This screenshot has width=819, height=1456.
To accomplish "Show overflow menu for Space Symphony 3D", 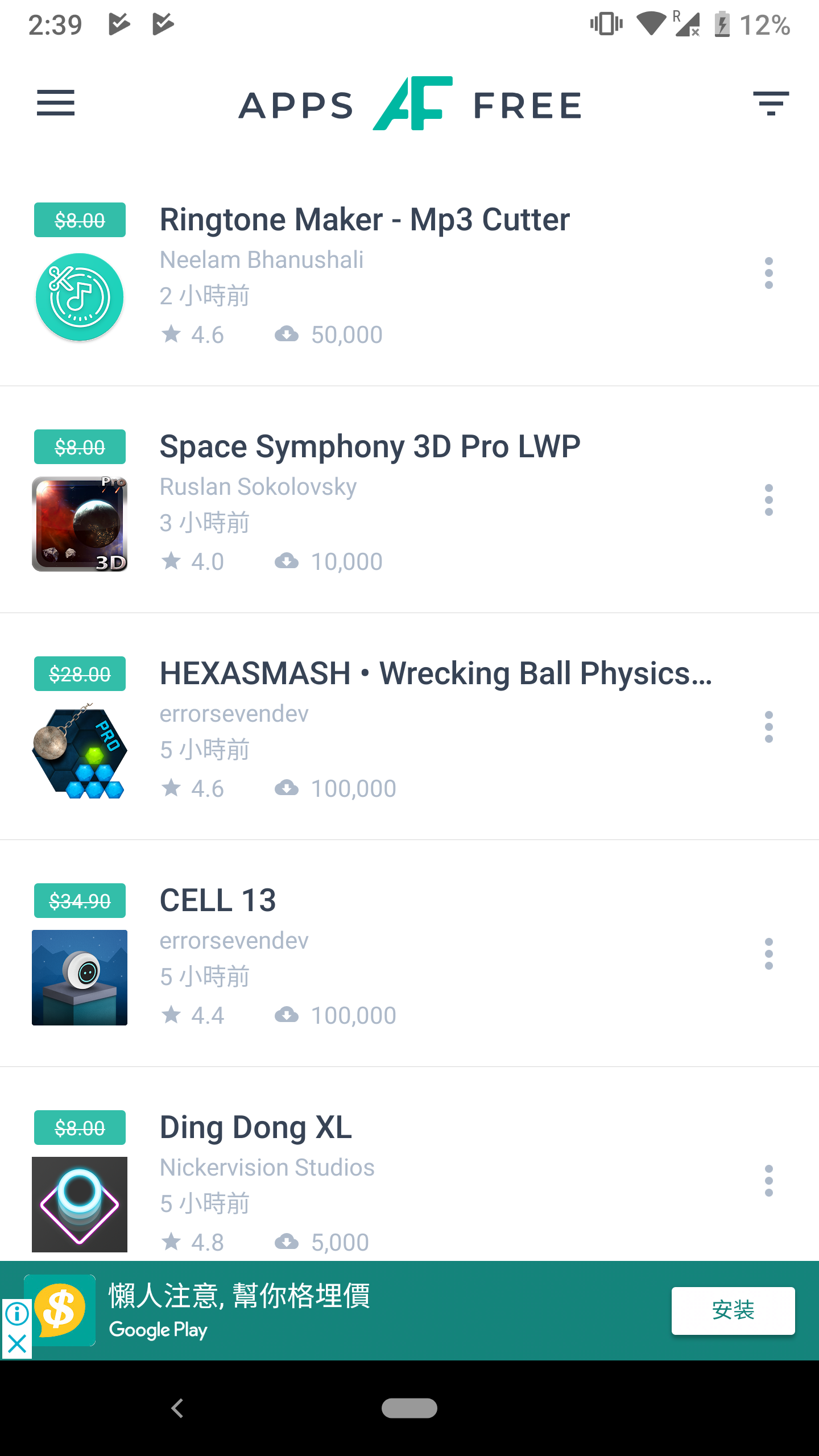I will point(769,500).
